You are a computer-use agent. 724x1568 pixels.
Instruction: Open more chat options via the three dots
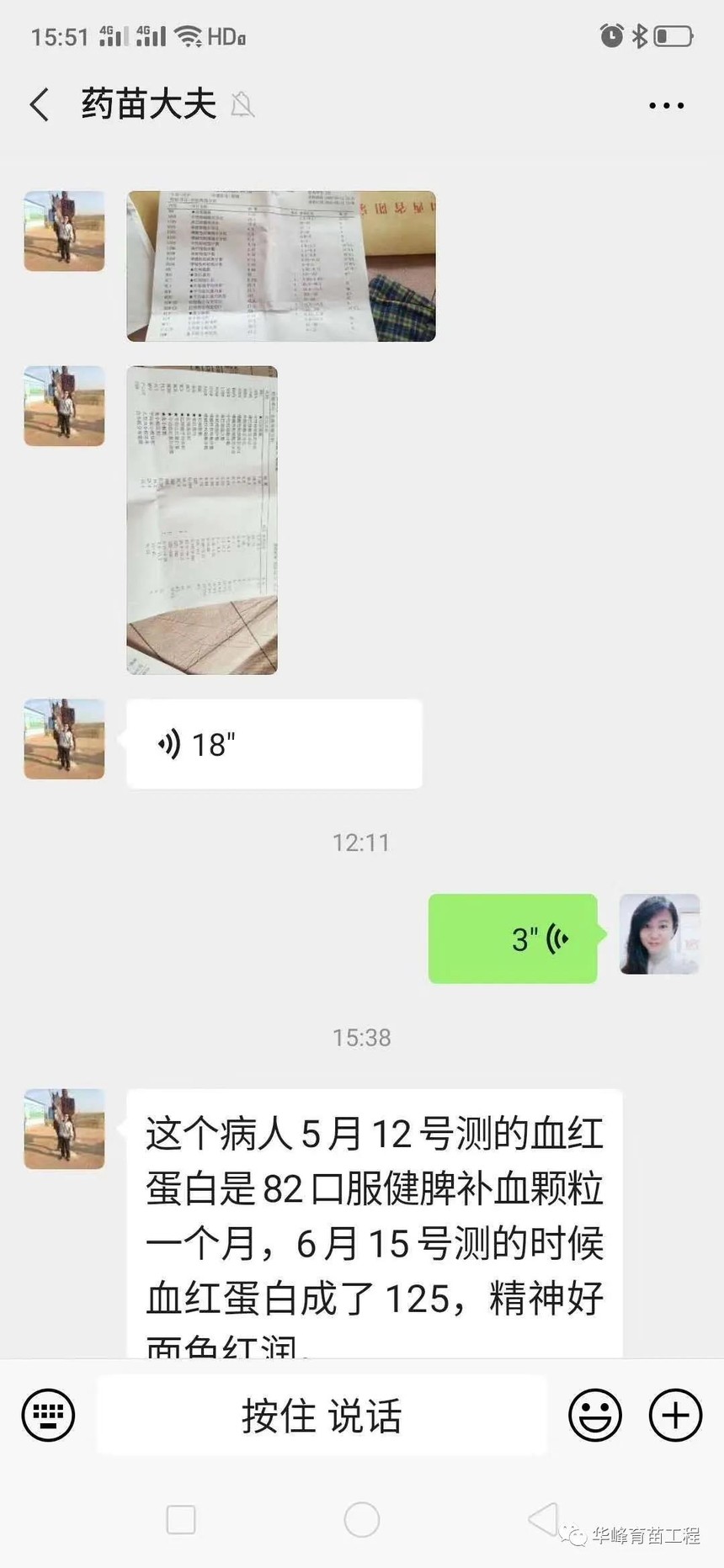click(665, 104)
